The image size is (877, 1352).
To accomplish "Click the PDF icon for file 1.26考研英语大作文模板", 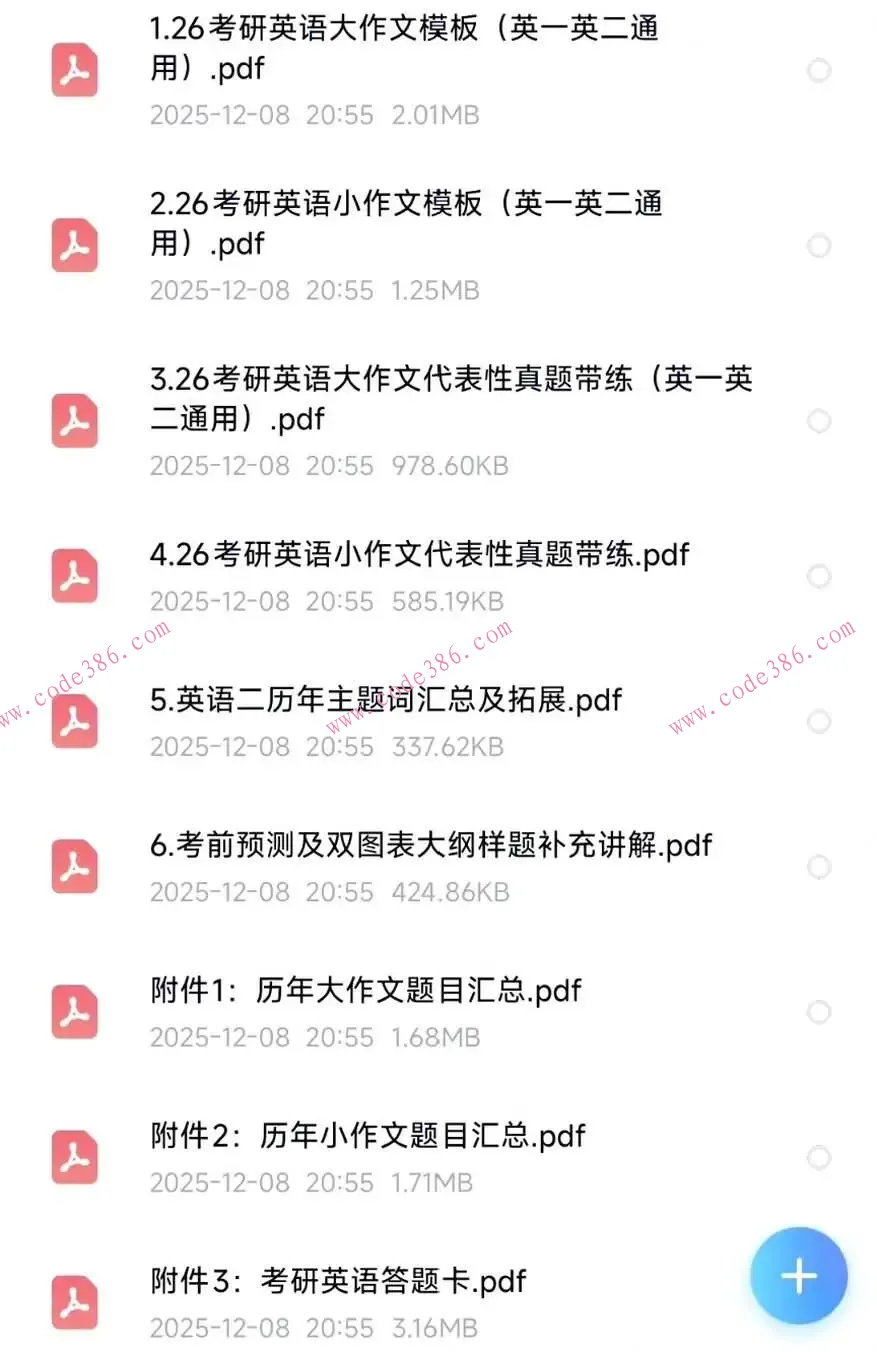I will coord(74,70).
